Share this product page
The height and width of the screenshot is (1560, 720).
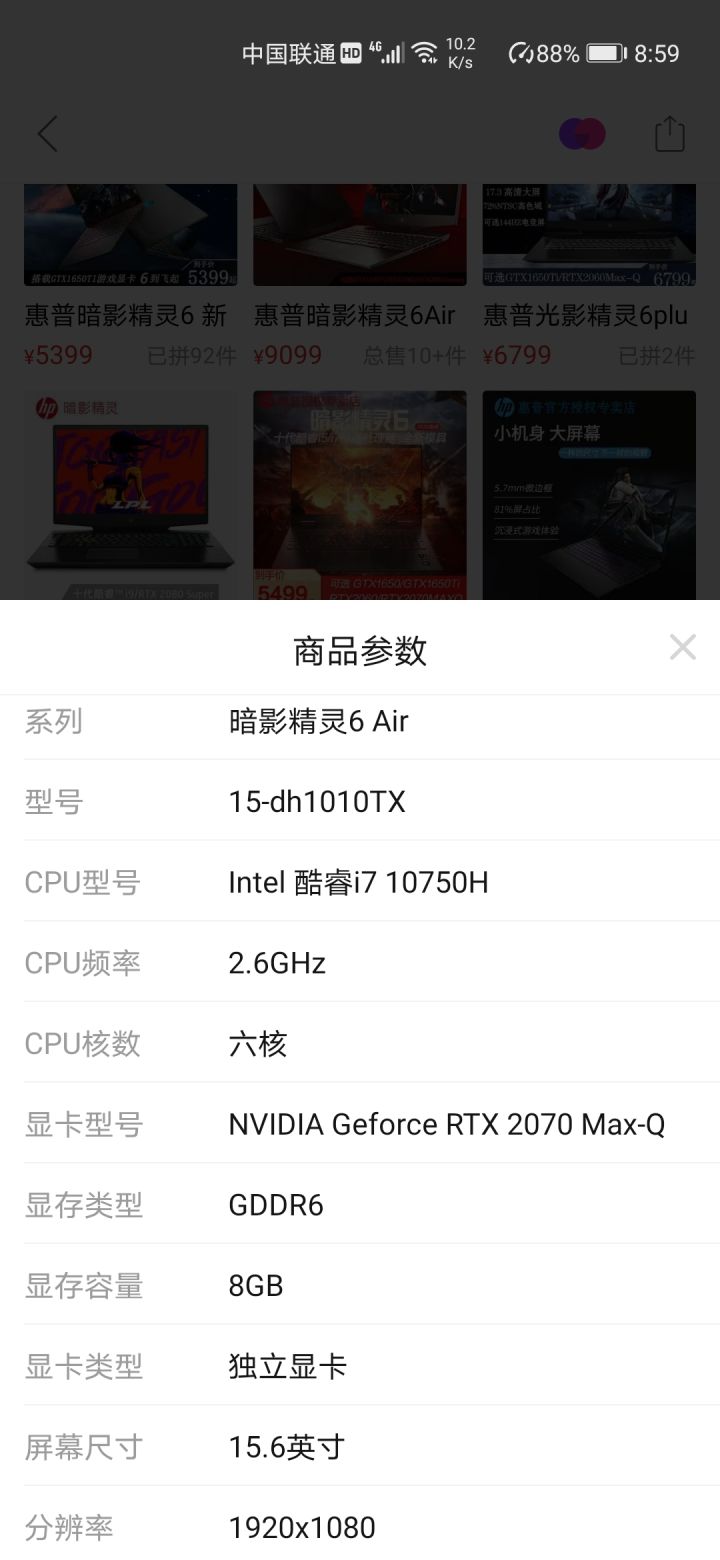tap(670, 133)
